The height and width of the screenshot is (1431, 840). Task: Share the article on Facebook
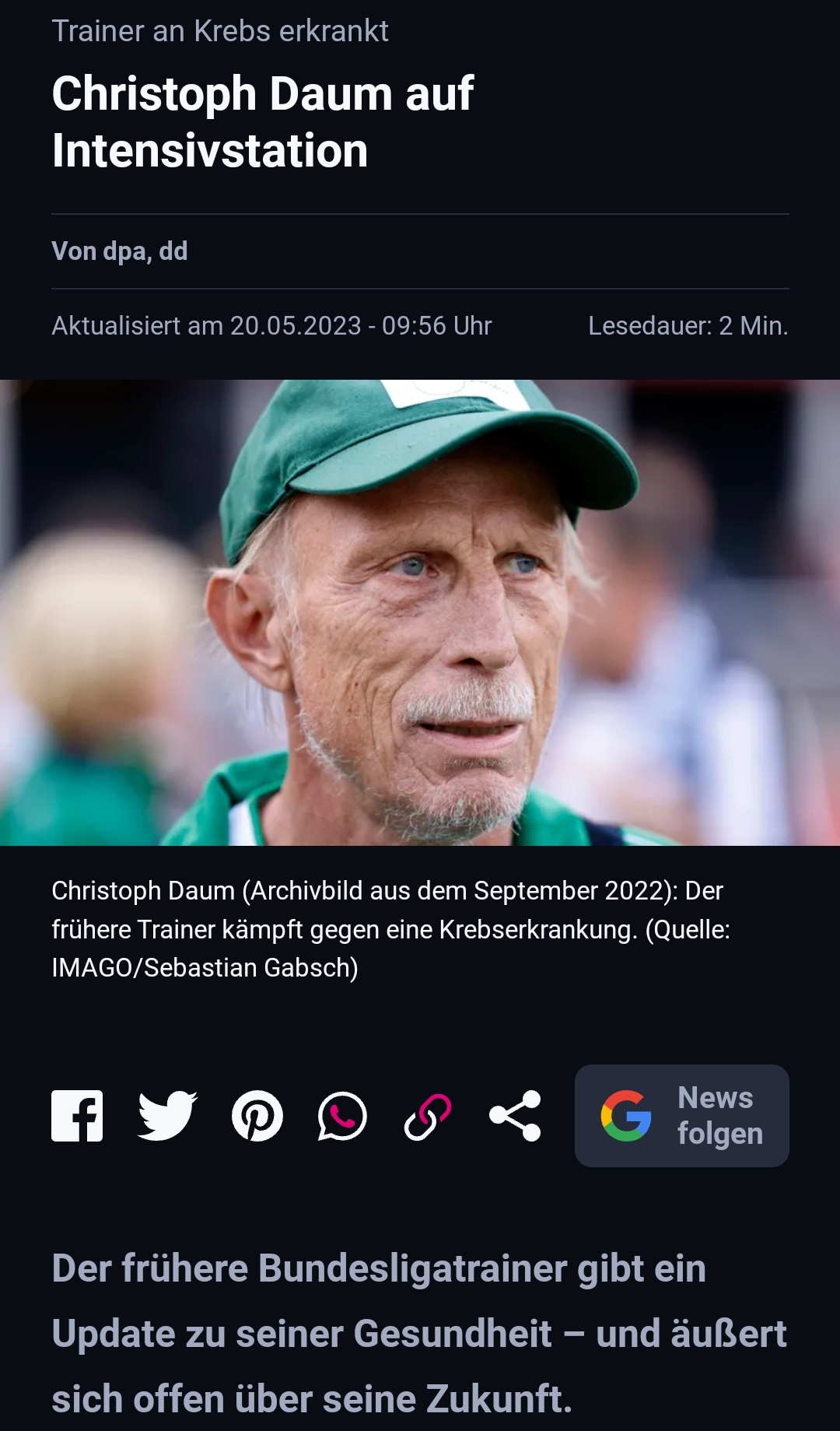(77, 1116)
